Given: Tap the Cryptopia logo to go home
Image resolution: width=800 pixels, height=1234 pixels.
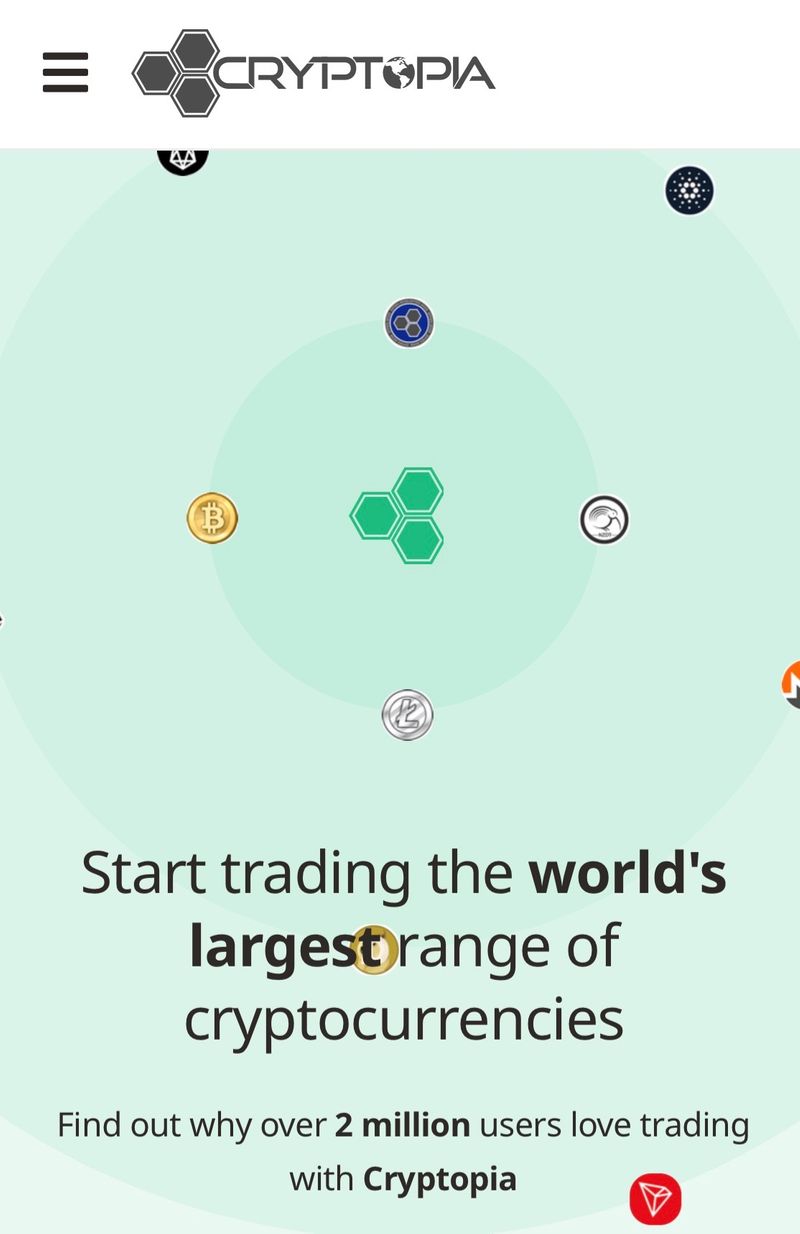Looking at the screenshot, I should coord(314,72).
